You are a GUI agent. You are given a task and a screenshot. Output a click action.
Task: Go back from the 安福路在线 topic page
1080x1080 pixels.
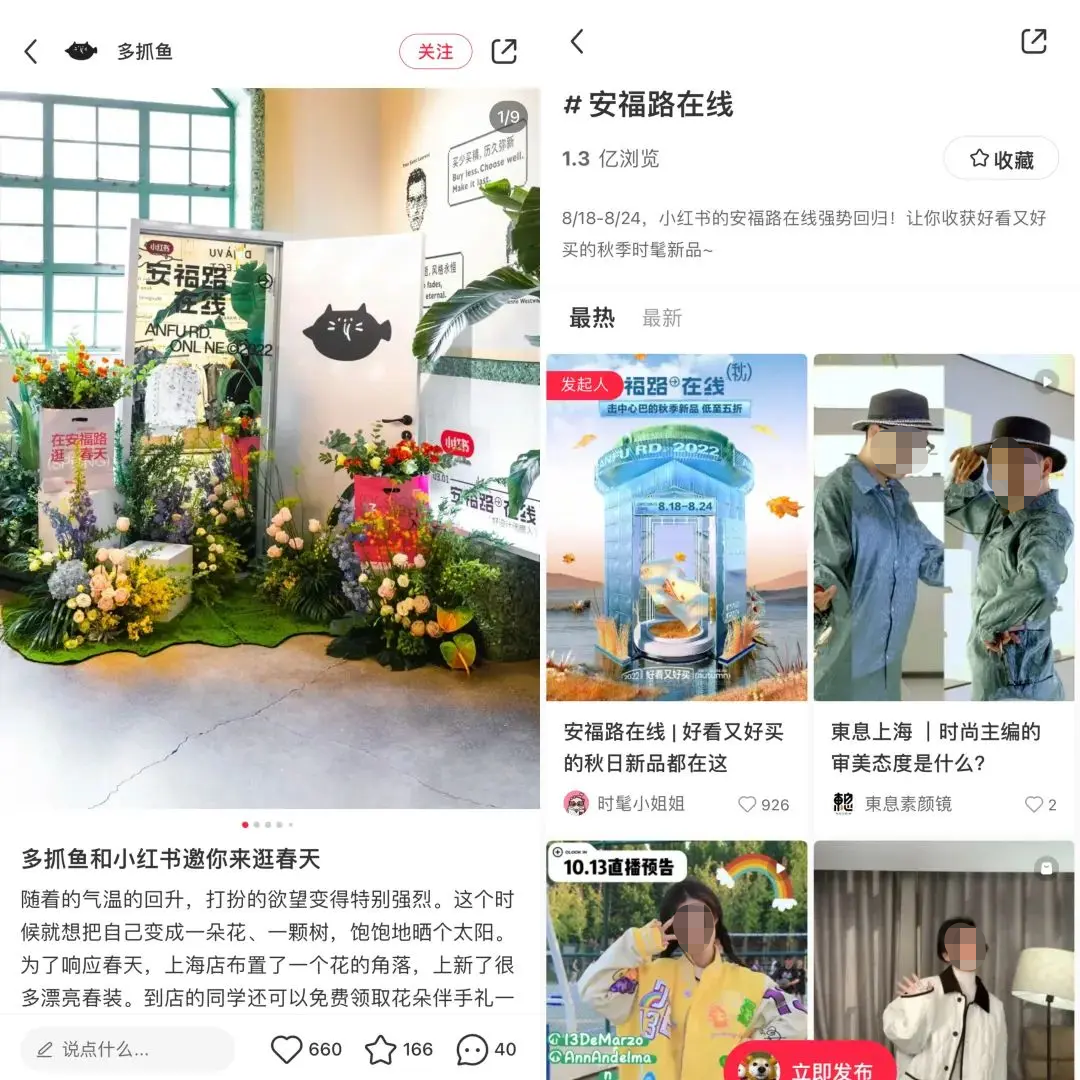click(x=577, y=42)
